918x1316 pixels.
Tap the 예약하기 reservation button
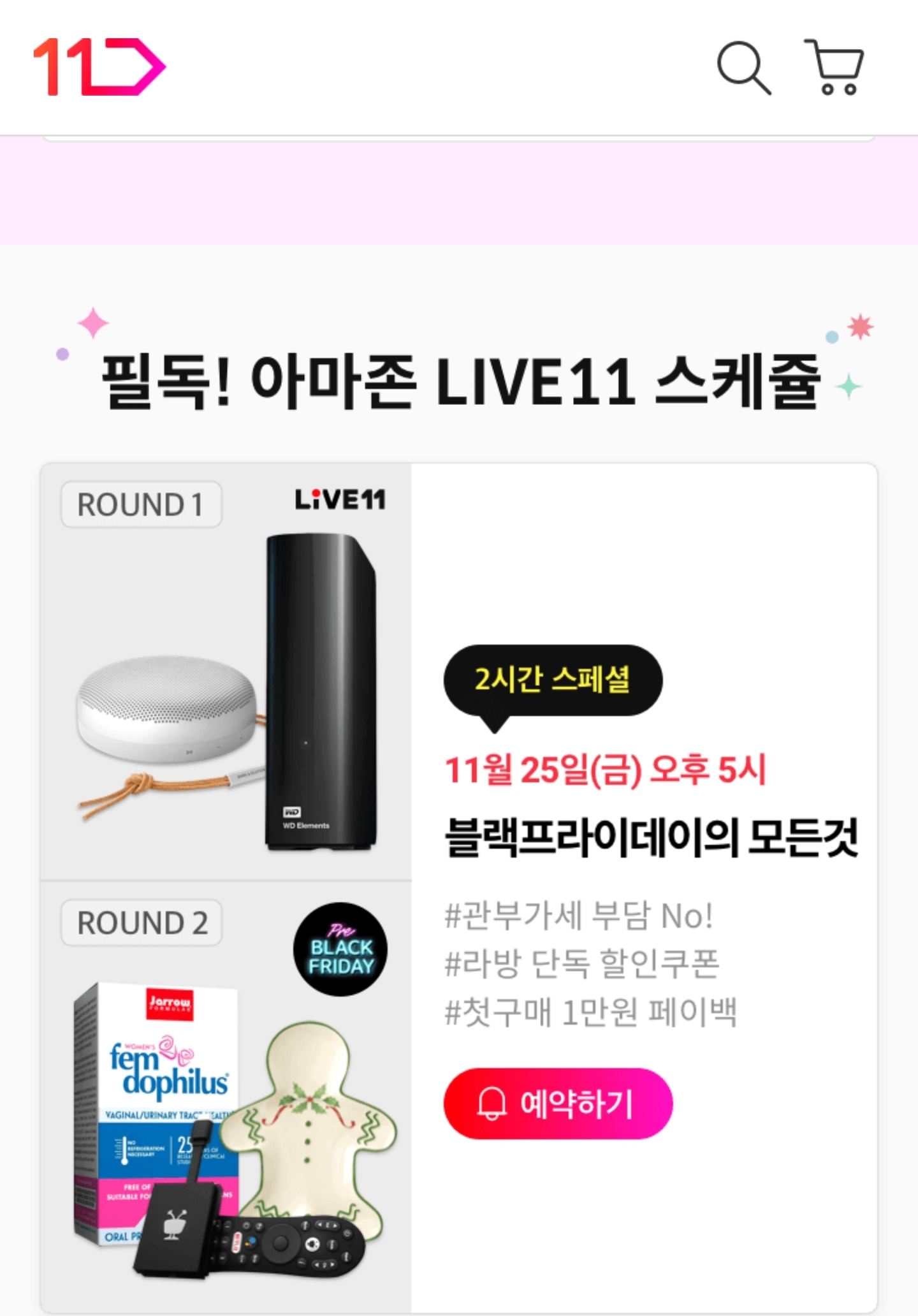(558, 1103)
